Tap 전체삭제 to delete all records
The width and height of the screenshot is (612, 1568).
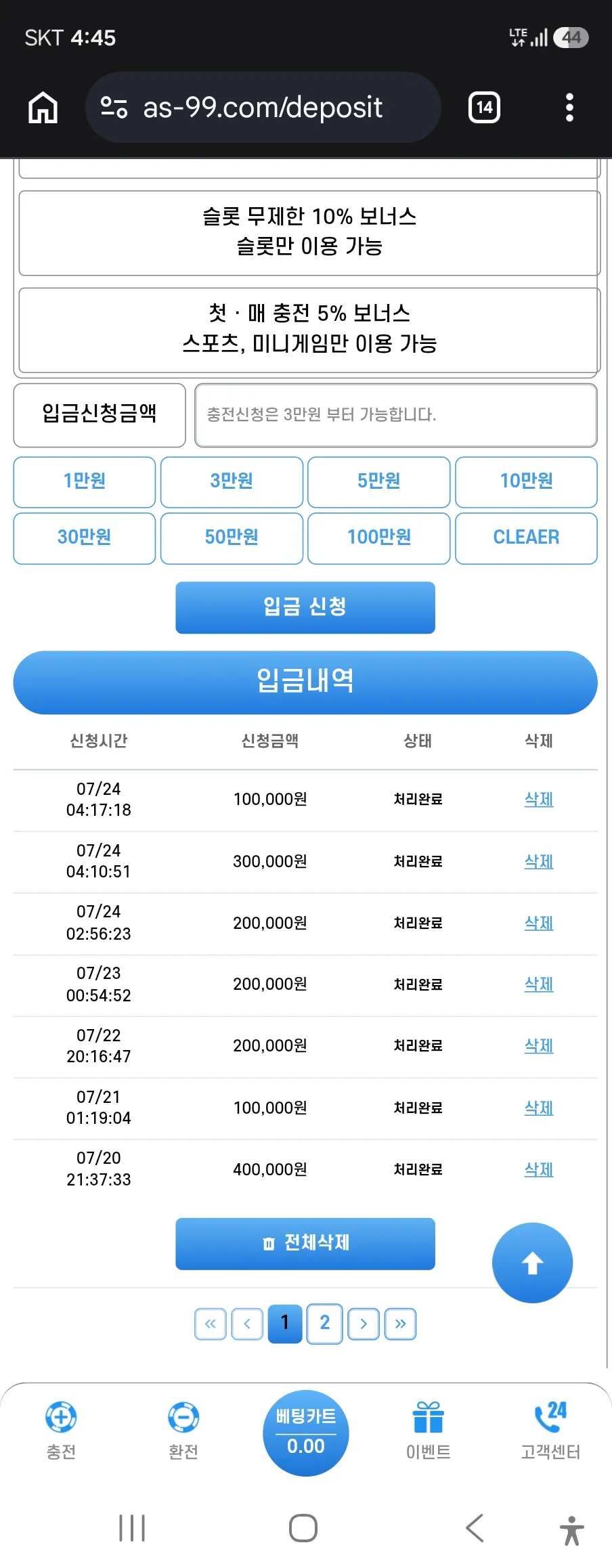(x=305, y=1244)
